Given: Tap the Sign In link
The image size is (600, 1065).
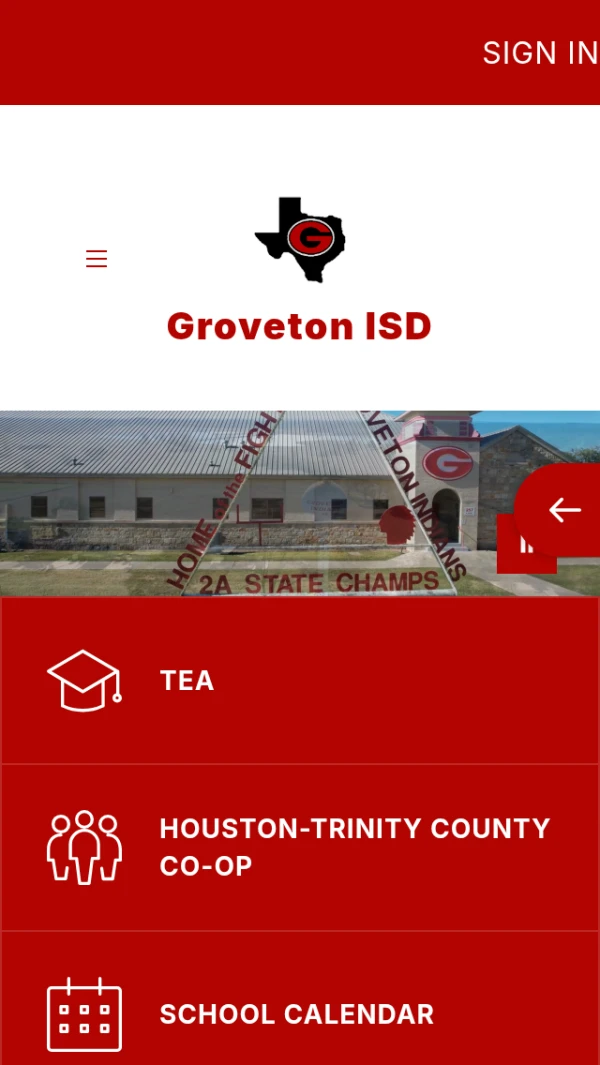Looking at the screenshot, I should coord(540,53).
